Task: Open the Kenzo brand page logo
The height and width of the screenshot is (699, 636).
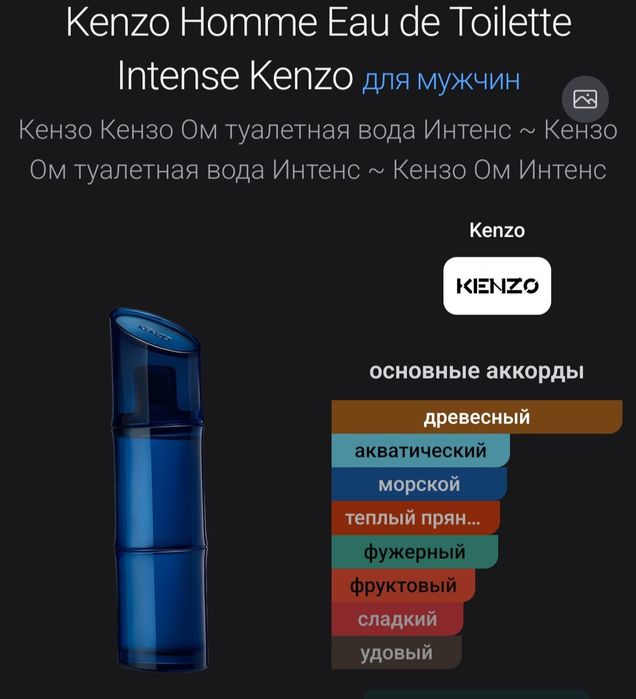Action: coord(497,286)
